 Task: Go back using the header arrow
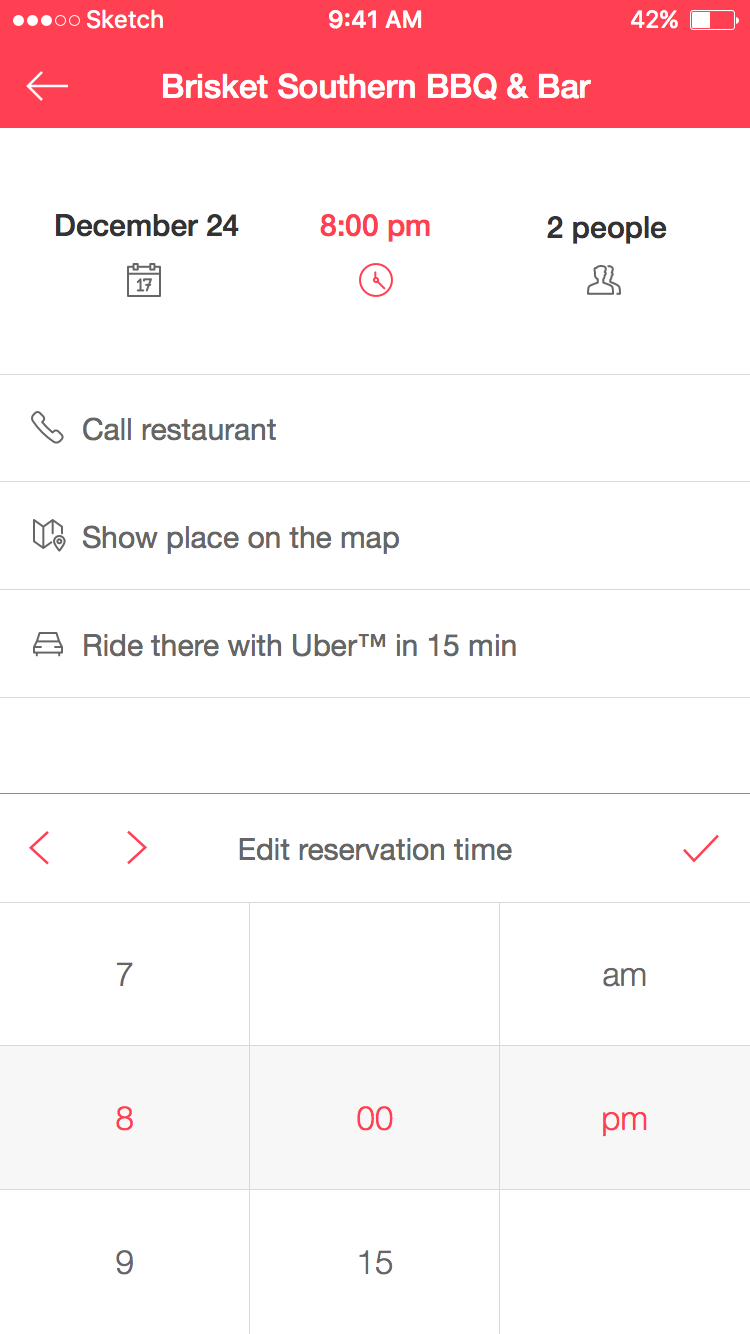click(x=47, y=86)
